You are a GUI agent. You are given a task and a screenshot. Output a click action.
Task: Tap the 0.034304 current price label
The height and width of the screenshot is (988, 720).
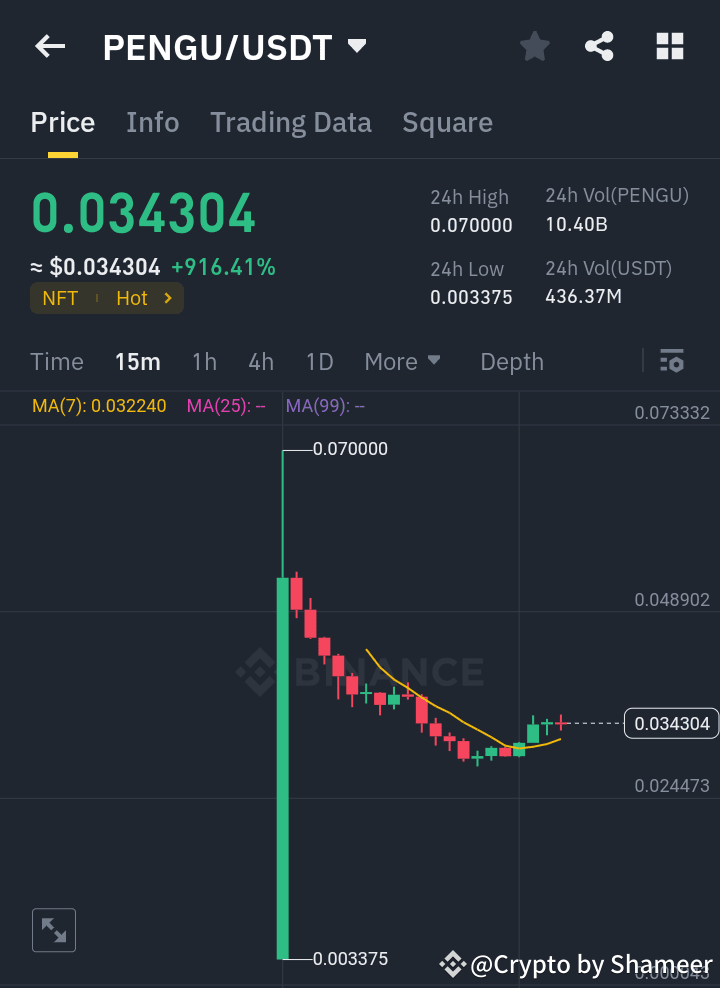(671, 722)
